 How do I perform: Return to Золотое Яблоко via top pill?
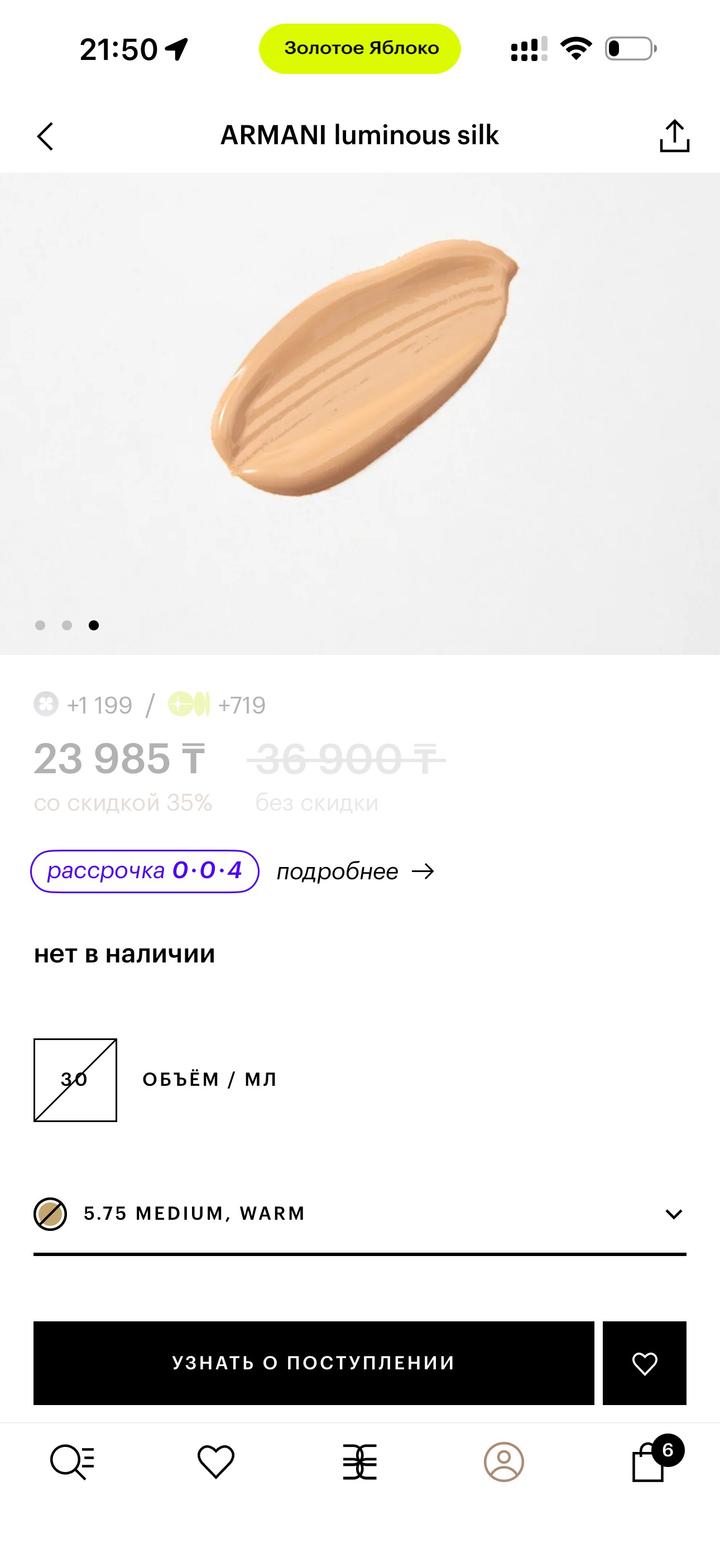click(360, 48)
